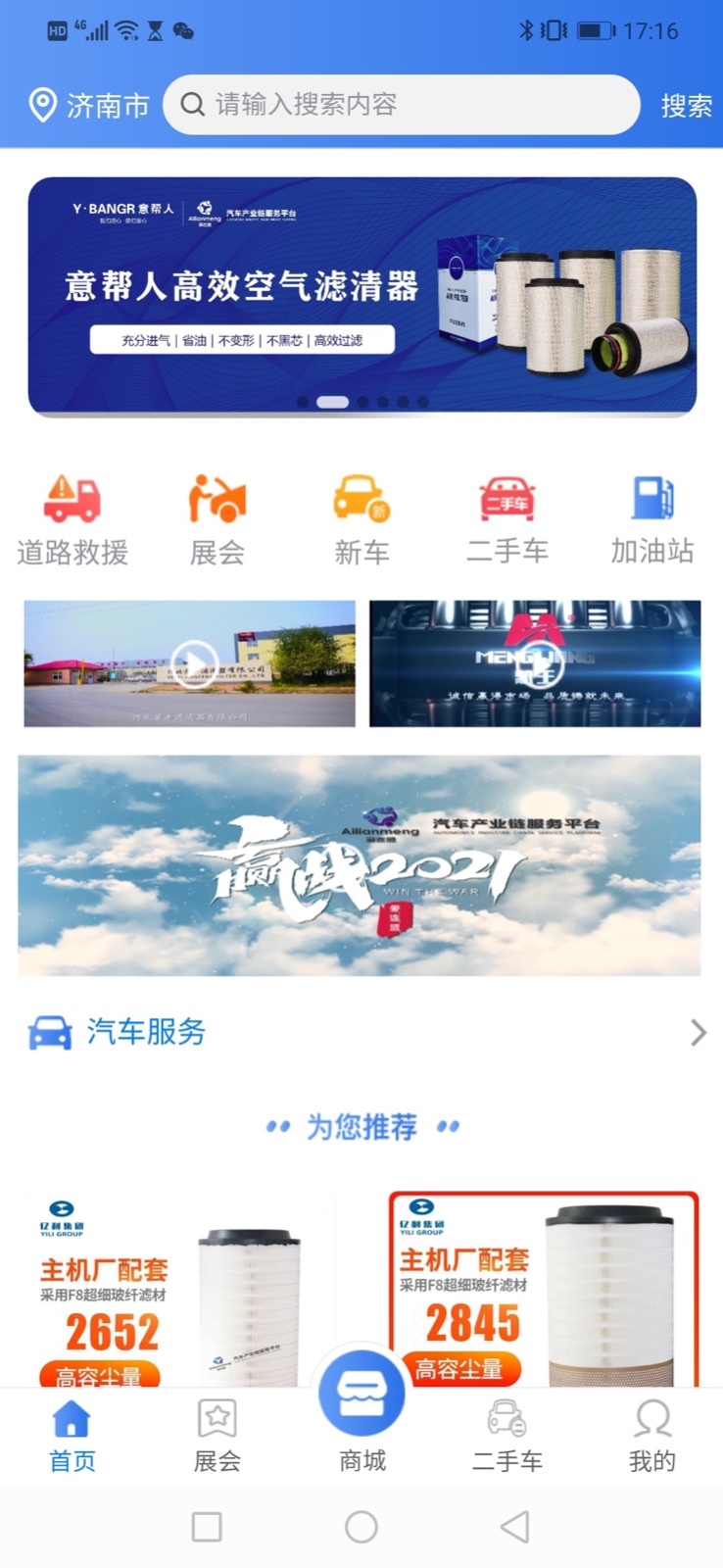Tap the search input field

pos(402,105)
